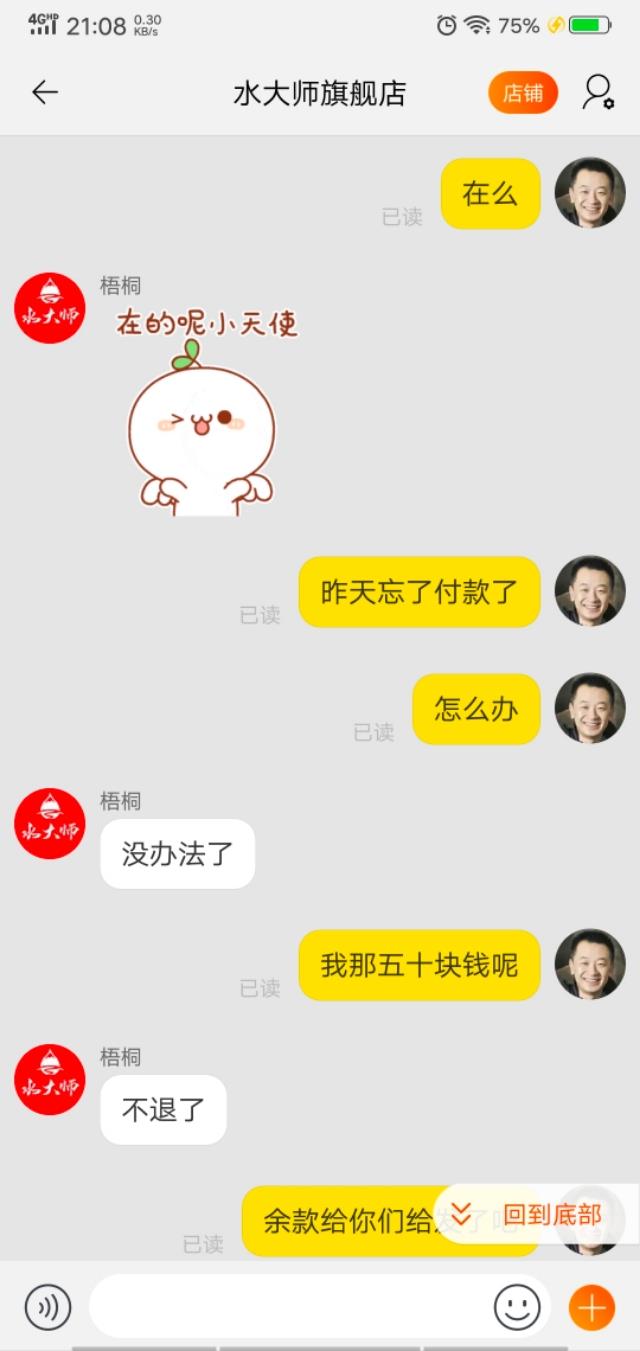View my avatar next to 在么

point(590,193)
